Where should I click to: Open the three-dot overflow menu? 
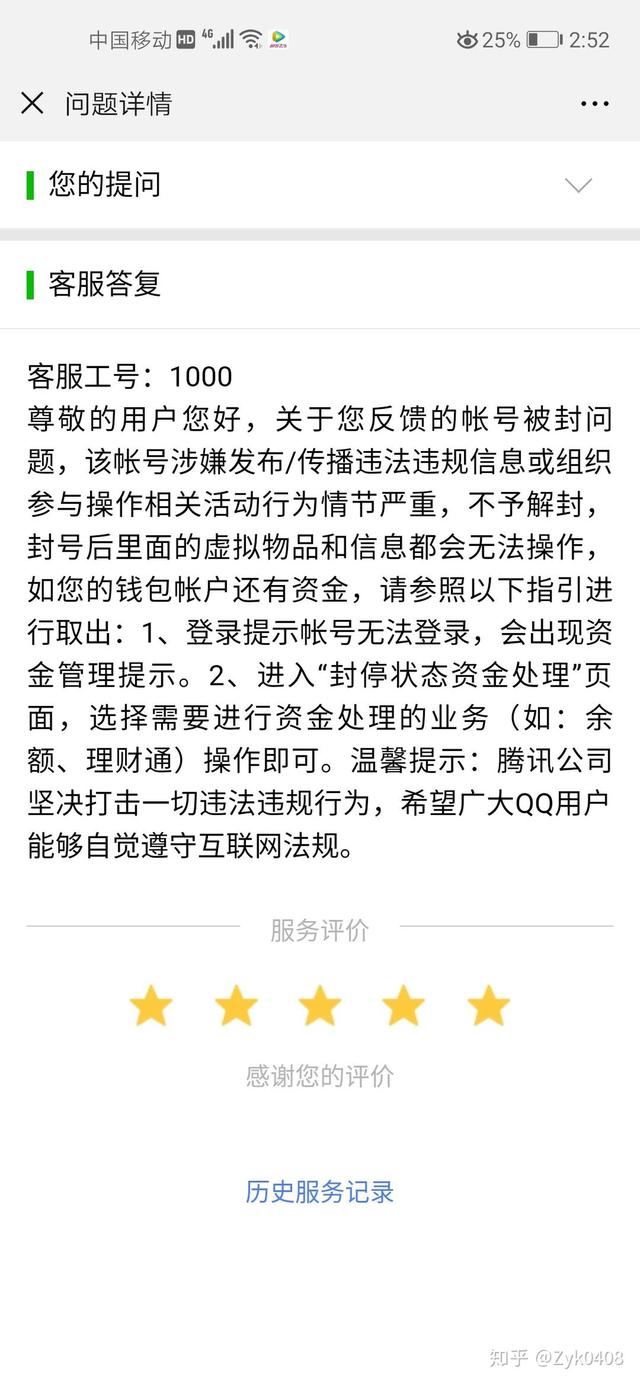pos(594,104)
